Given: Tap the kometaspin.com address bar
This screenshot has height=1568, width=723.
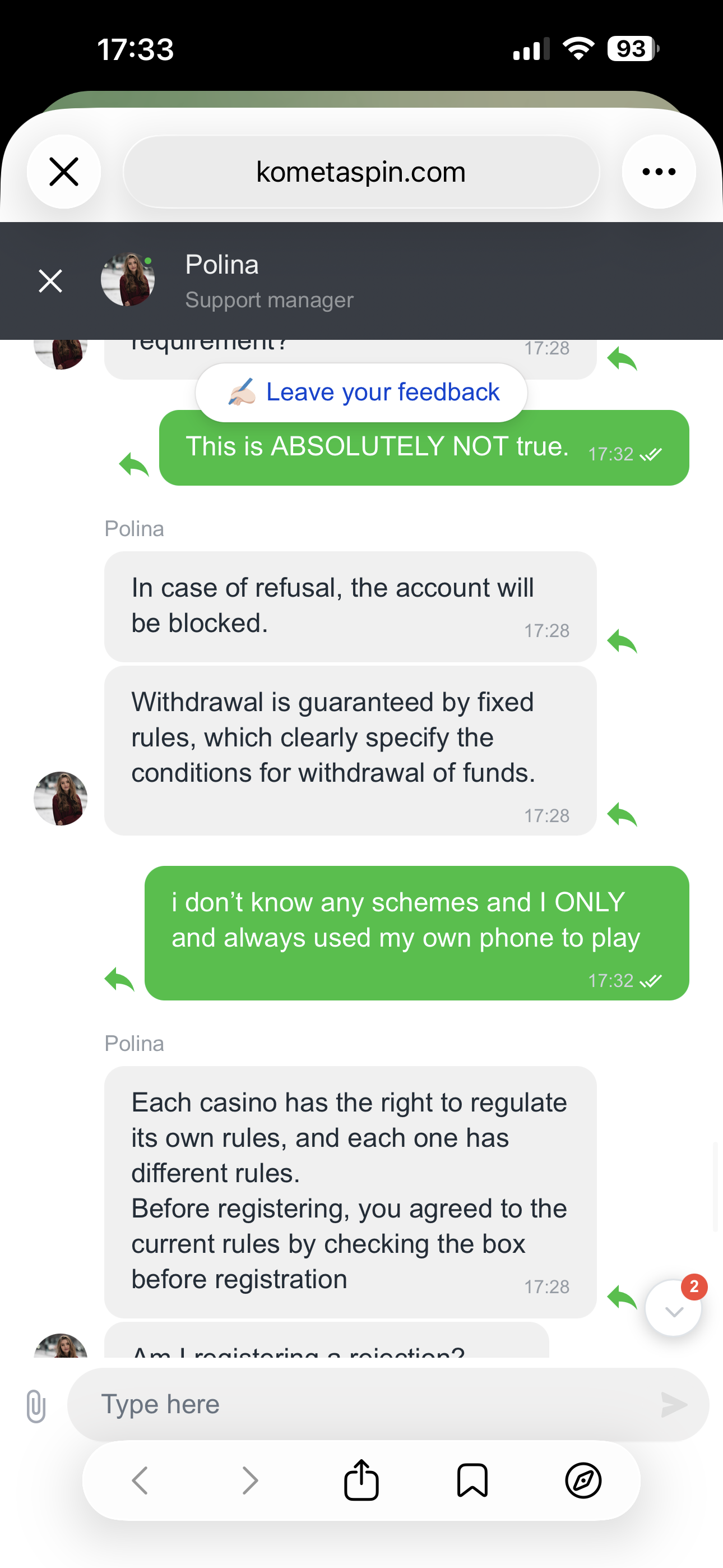Looking at the screenshot, I should [x=361, y=172].
